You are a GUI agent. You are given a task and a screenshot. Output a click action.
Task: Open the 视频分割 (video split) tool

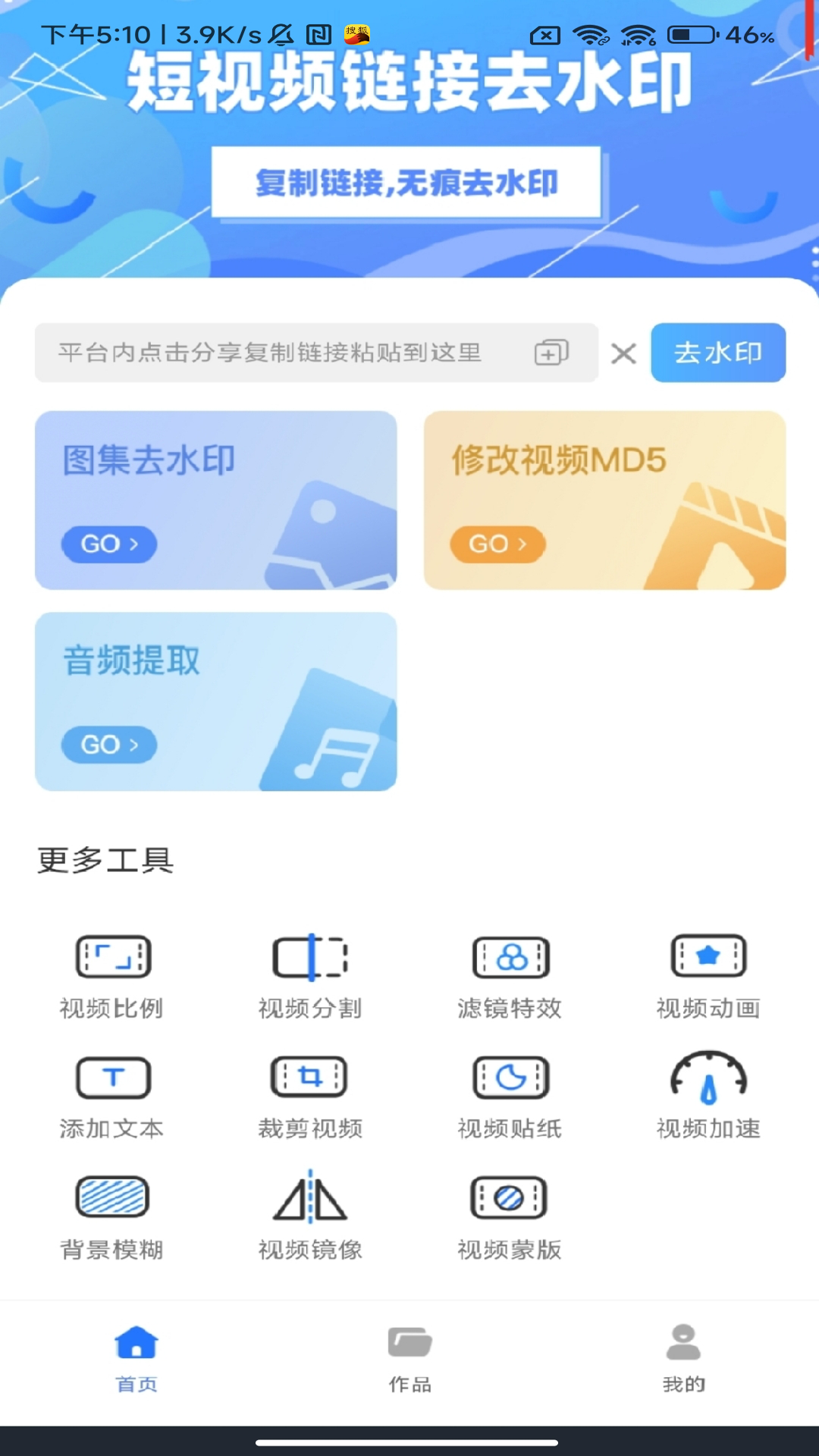pos(310,974)
